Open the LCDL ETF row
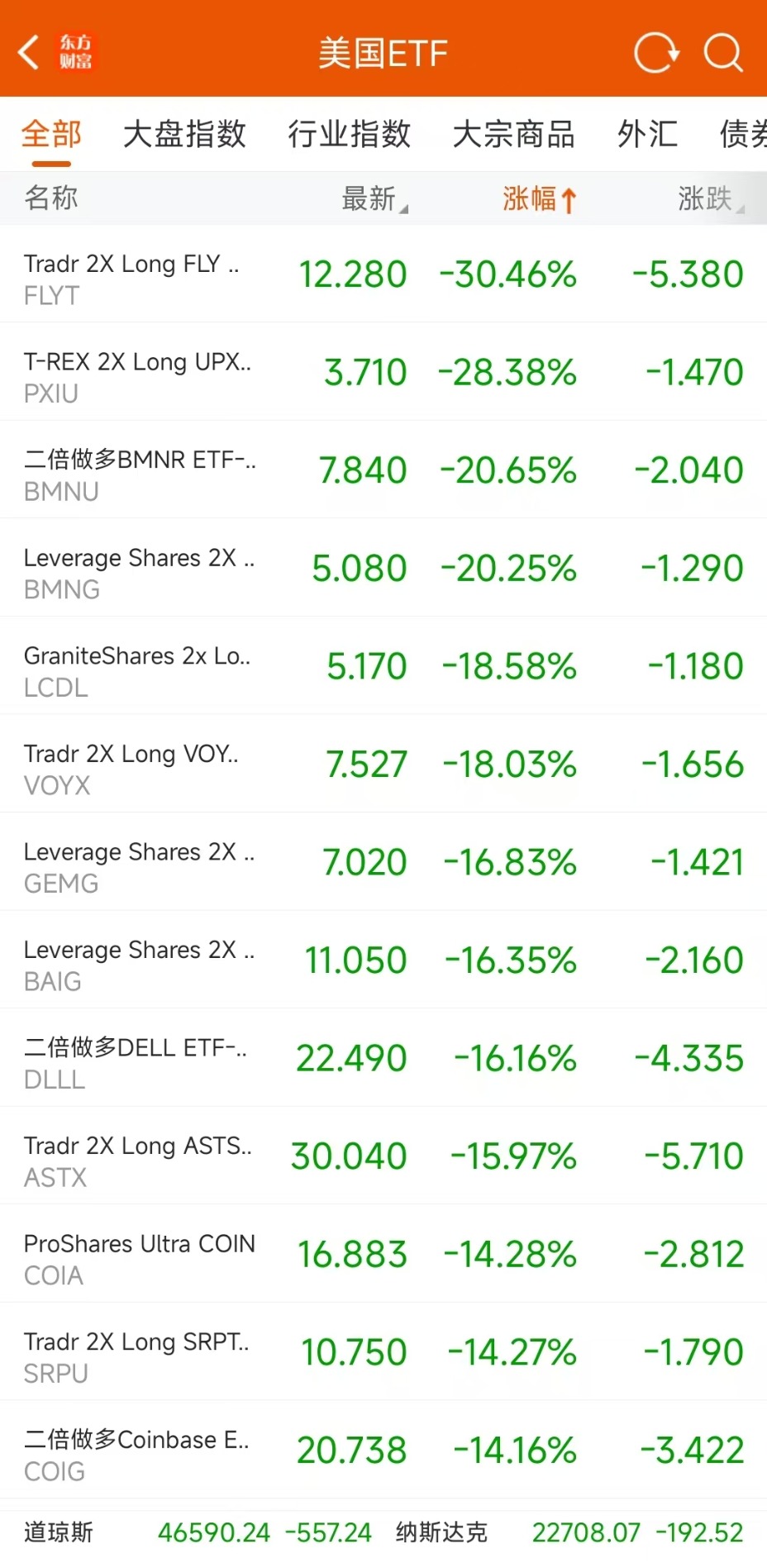 pos(383,667)
